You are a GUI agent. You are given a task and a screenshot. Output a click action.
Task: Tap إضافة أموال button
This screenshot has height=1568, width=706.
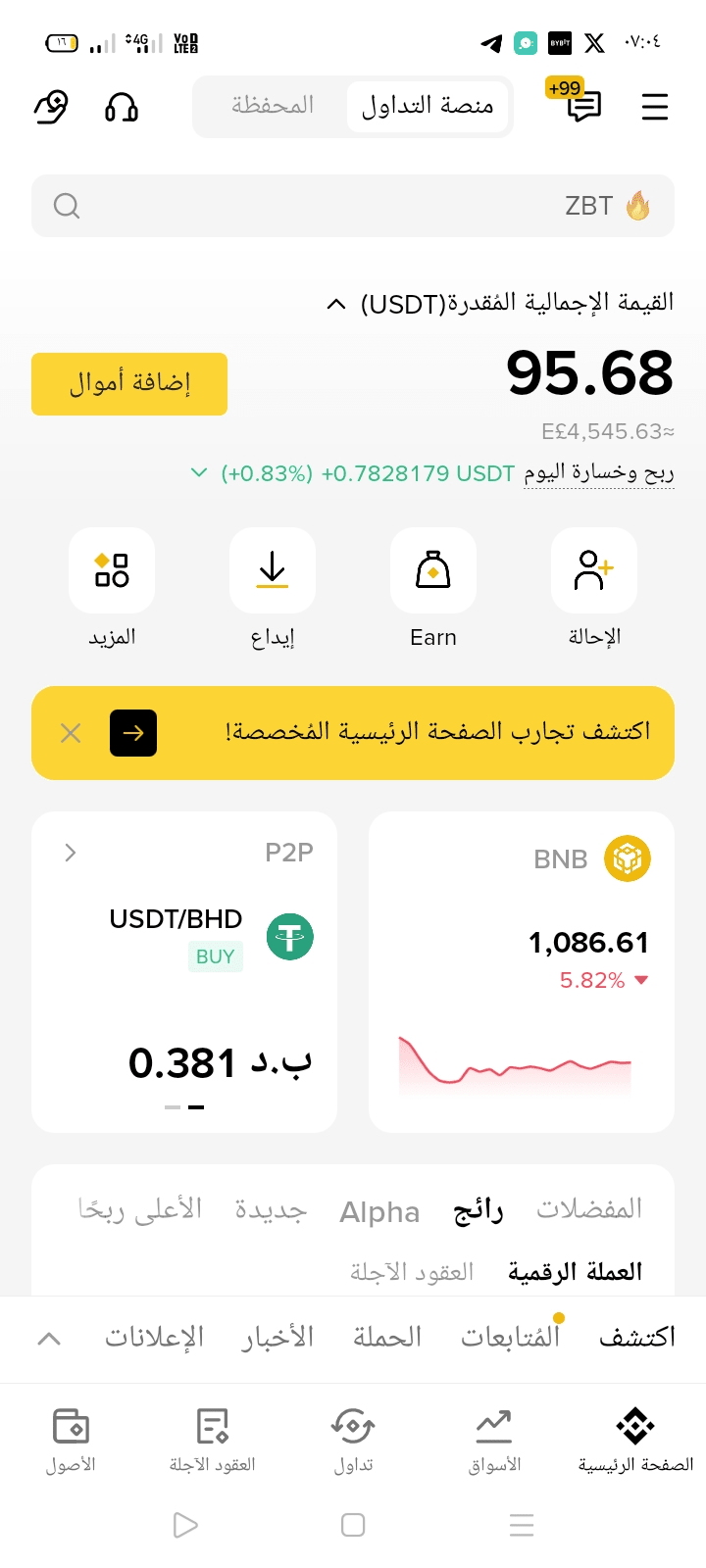pos(129,384)
